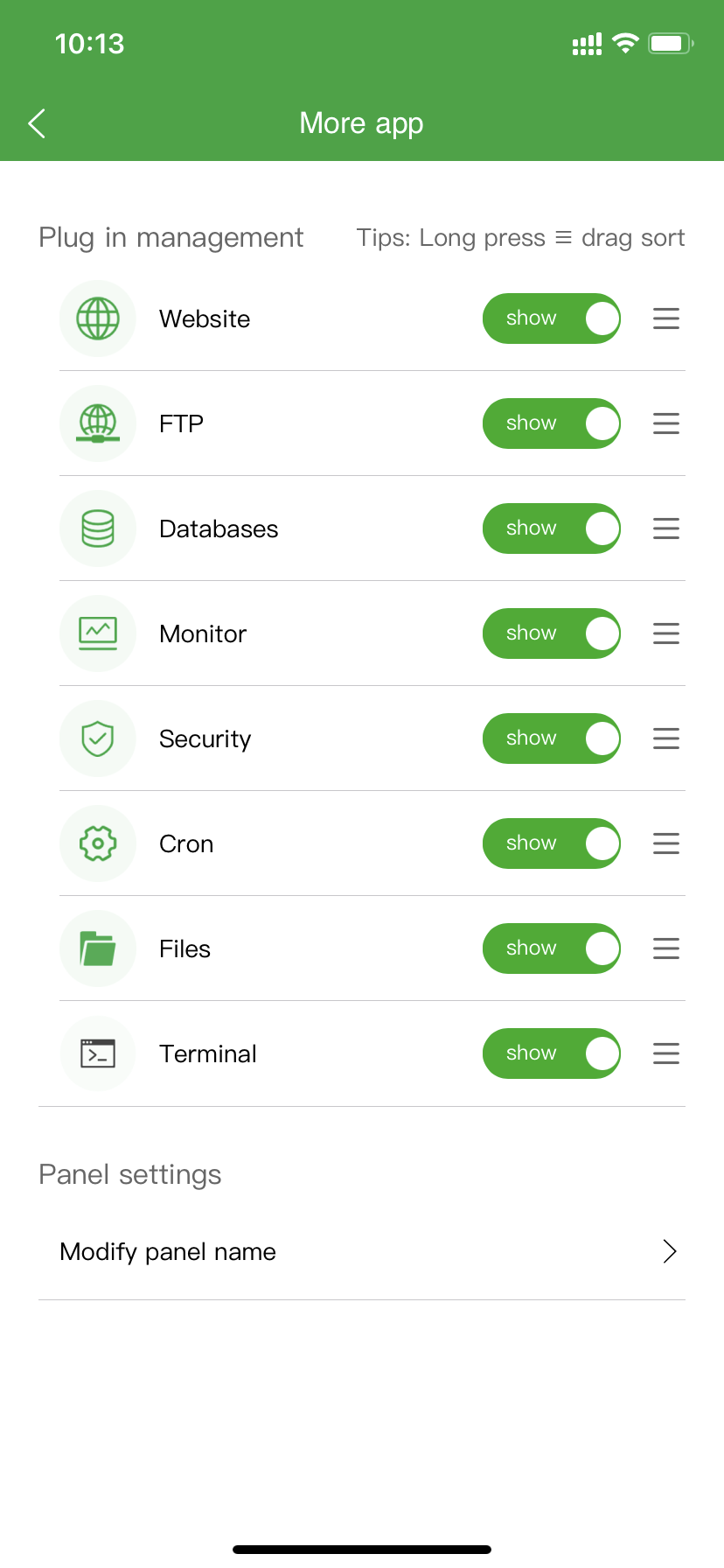Viewport: 724px width, 1568px height.
Task: Toggle the Cron show switch
Action: (551, 843)
